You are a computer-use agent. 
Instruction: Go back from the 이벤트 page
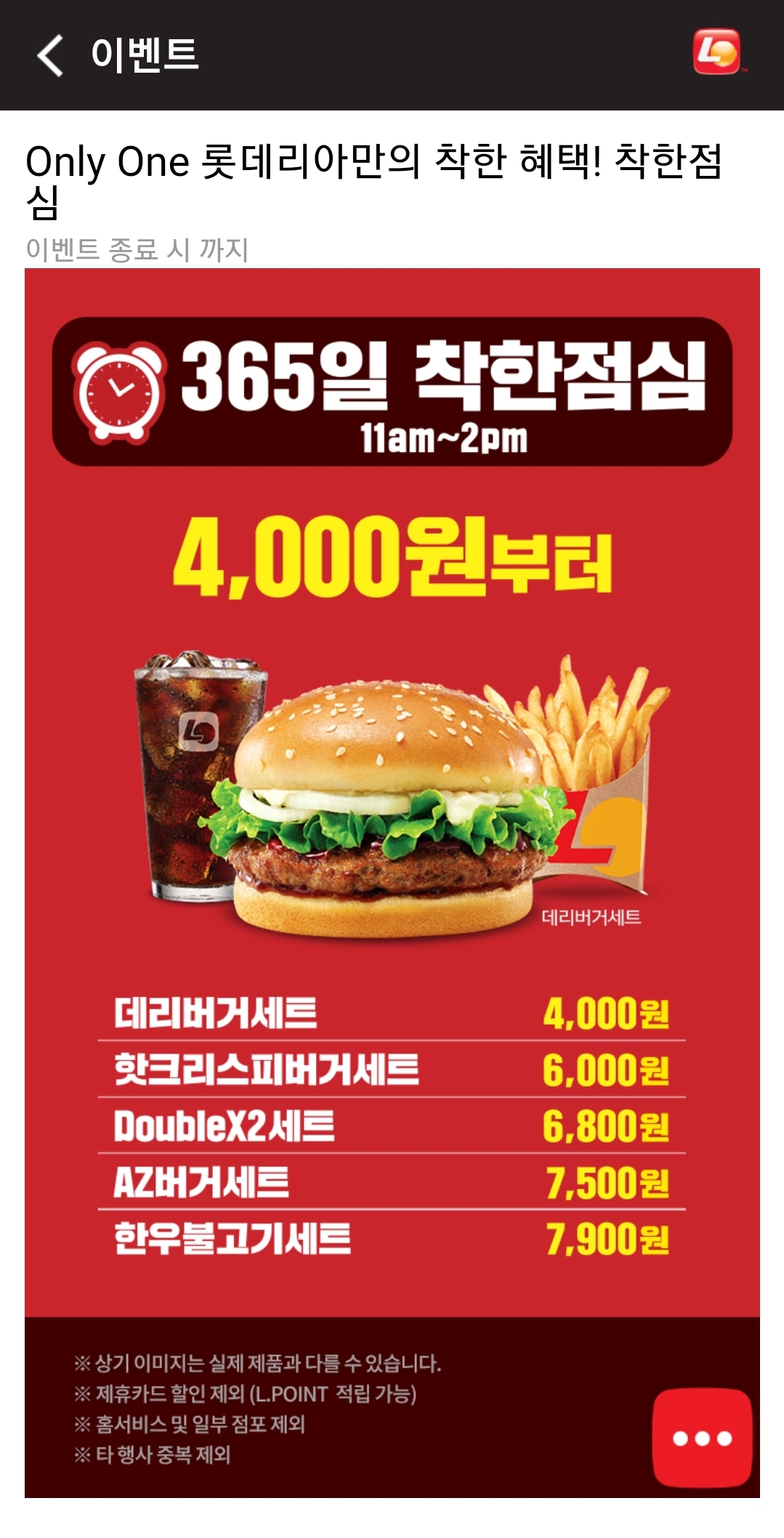coord(51,55)
